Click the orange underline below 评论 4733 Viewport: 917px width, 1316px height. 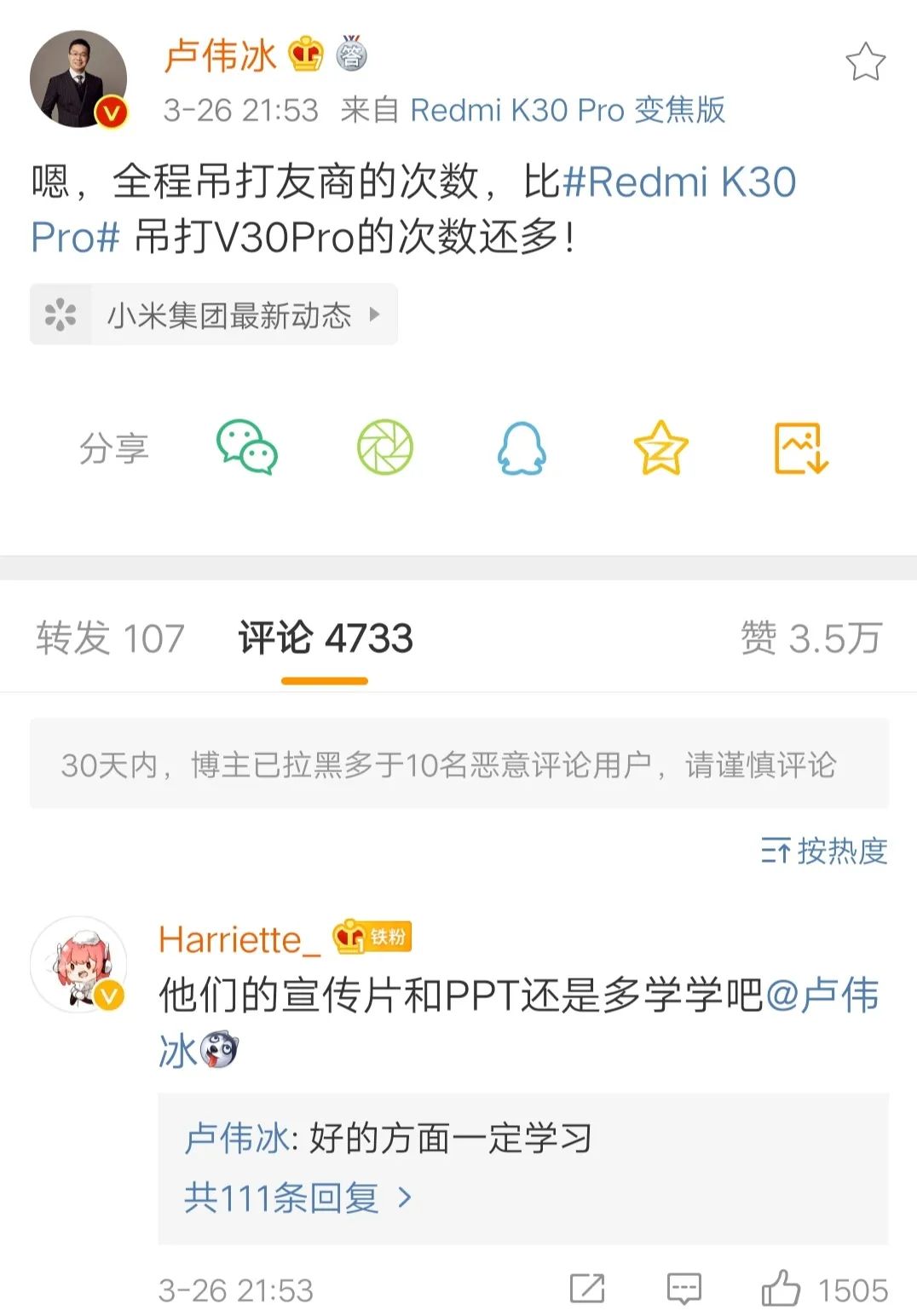coord(325,679)
